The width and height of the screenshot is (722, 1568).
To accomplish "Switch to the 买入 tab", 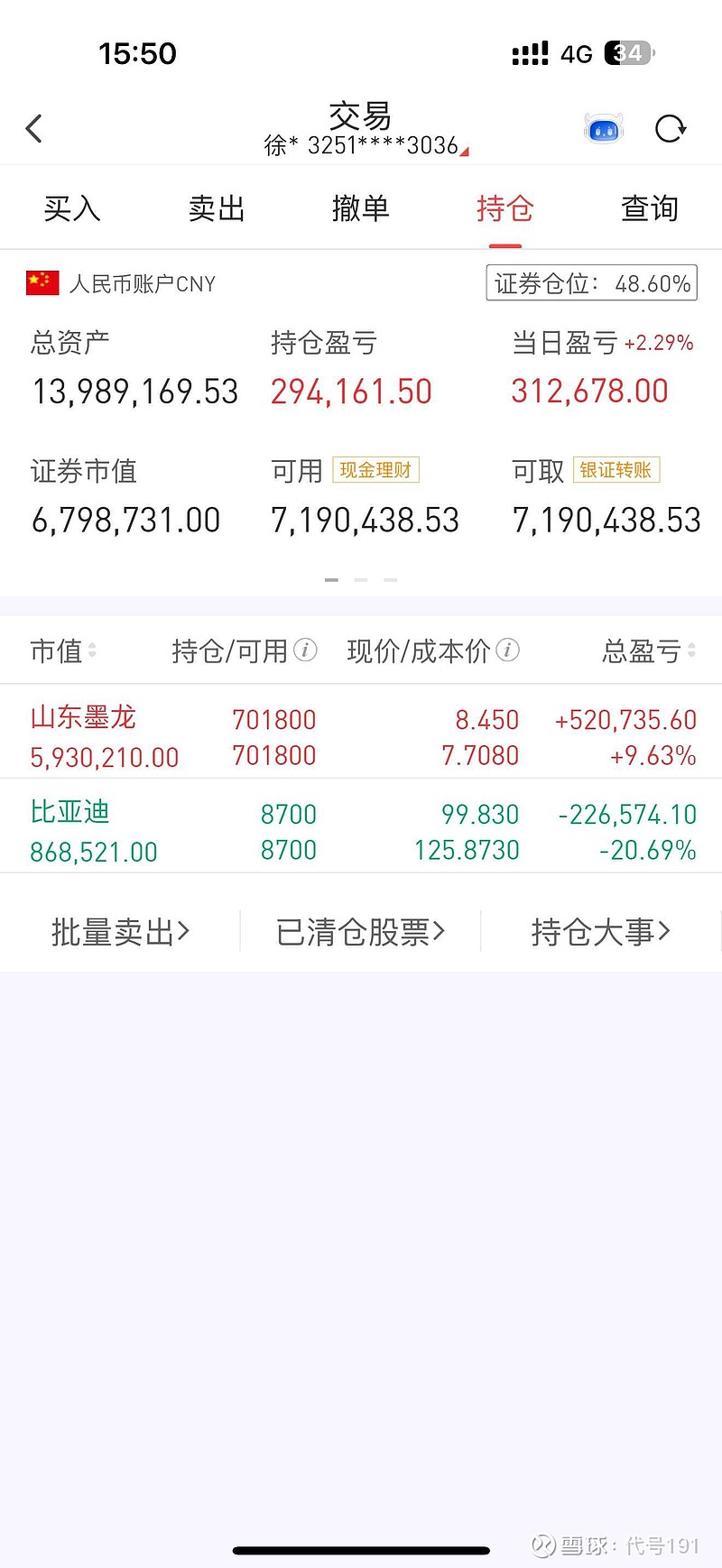I will pos(72,208).
